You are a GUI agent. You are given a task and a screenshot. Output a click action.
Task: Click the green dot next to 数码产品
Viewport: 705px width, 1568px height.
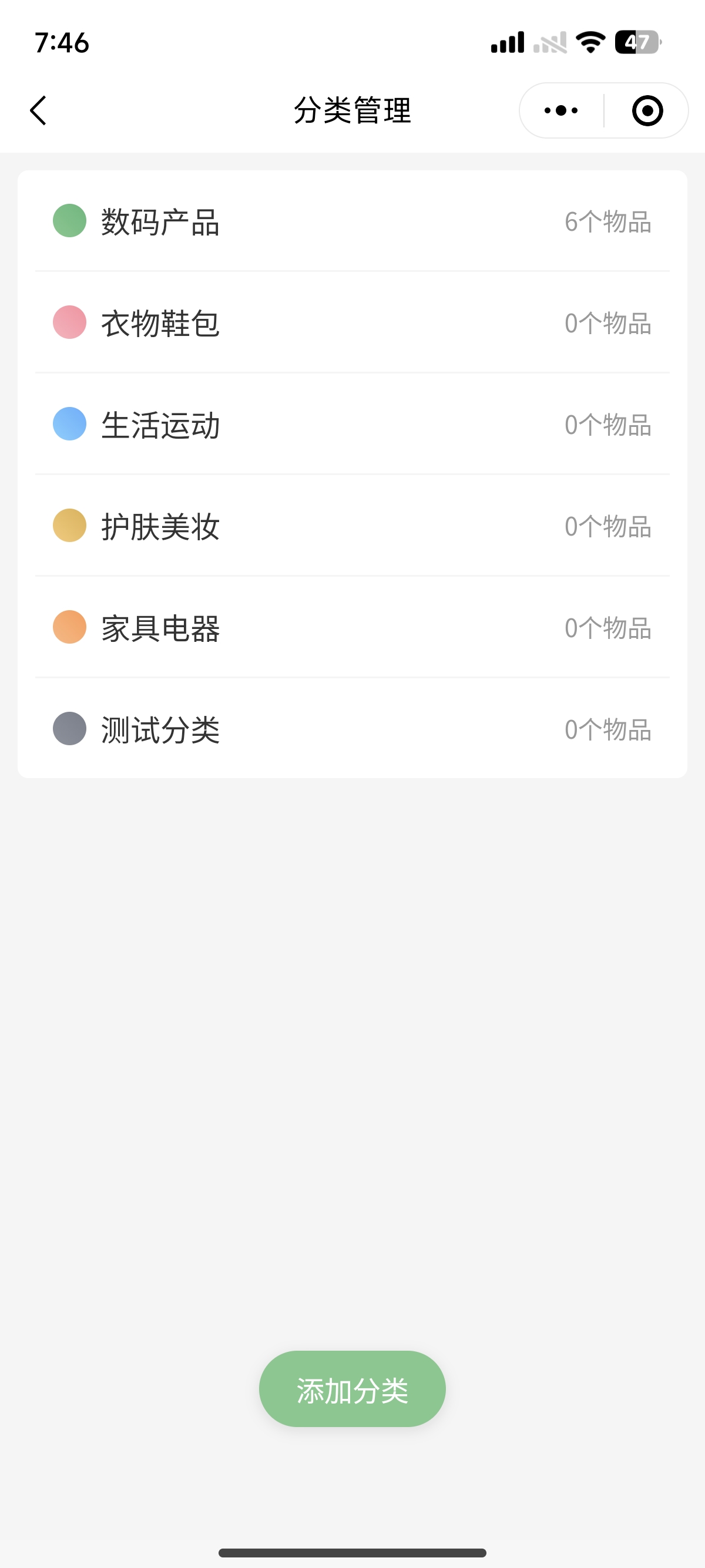click(69, 223)
